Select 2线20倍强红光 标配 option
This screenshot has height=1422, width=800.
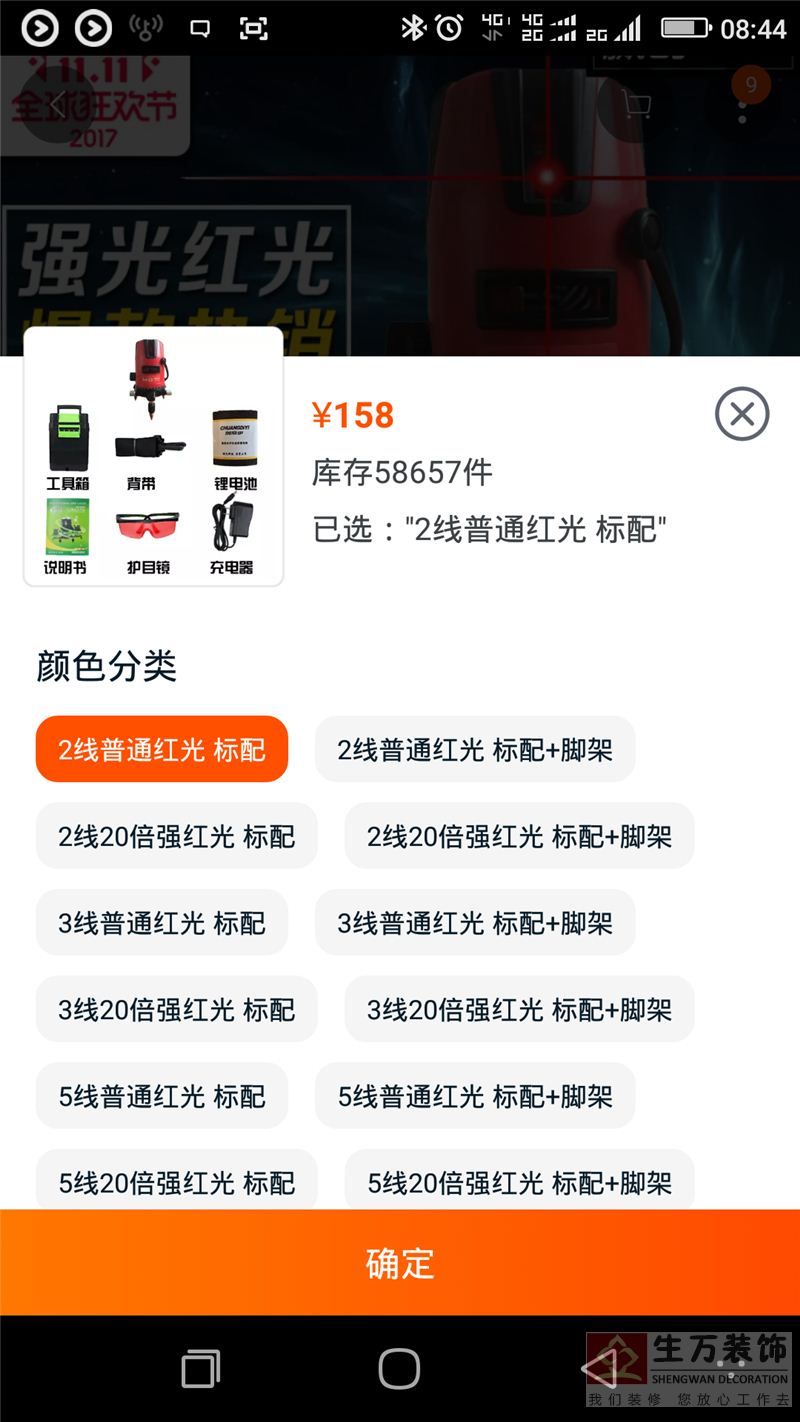[176, 836]
